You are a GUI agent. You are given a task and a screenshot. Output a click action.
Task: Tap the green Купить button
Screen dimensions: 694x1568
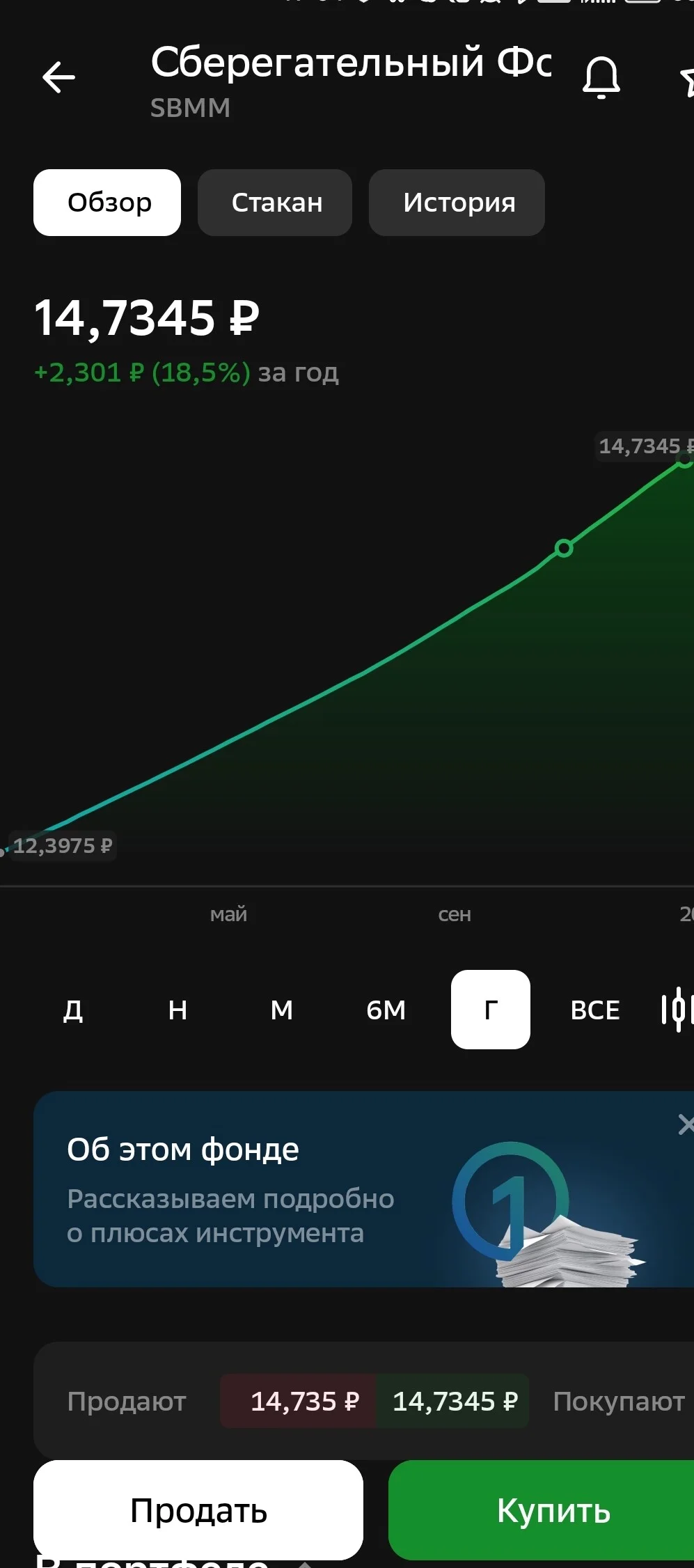click(541, 1510)
